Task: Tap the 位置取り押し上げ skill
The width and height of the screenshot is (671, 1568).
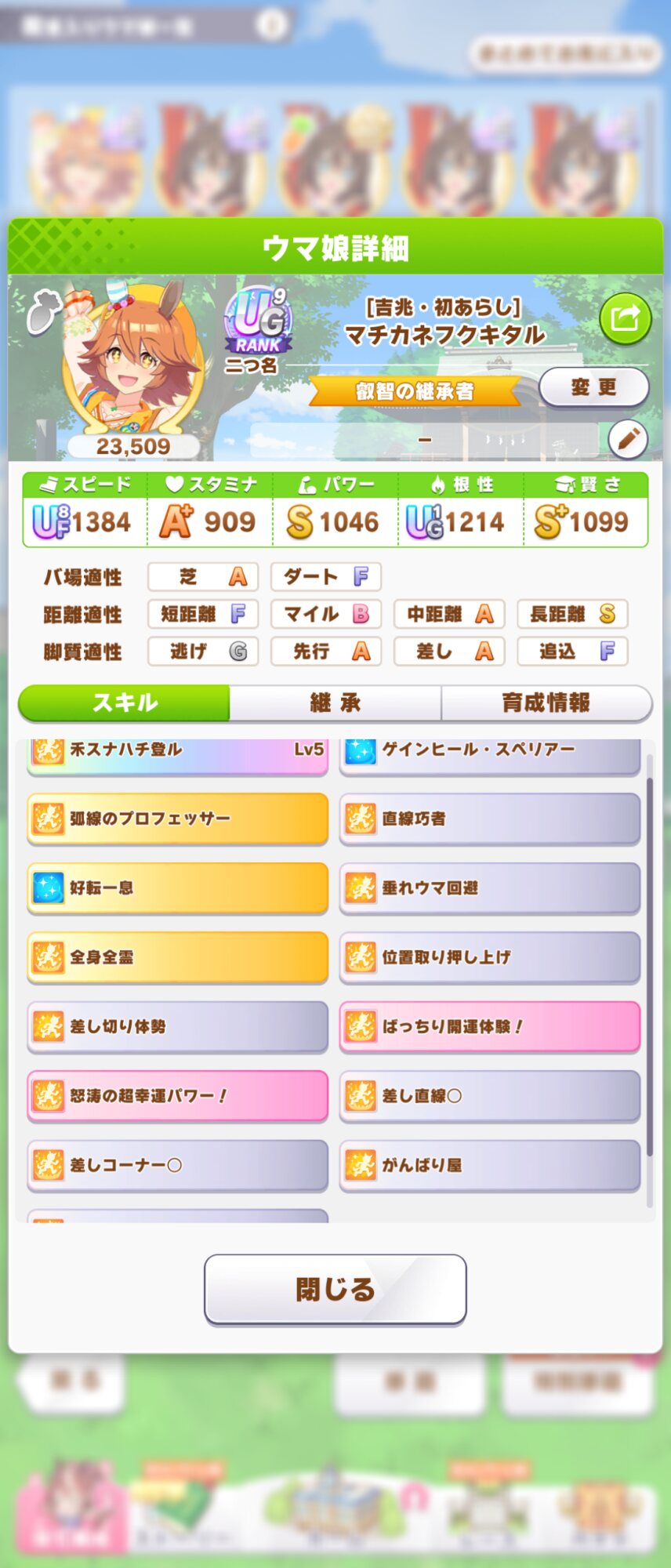Action: pos(490,957)
